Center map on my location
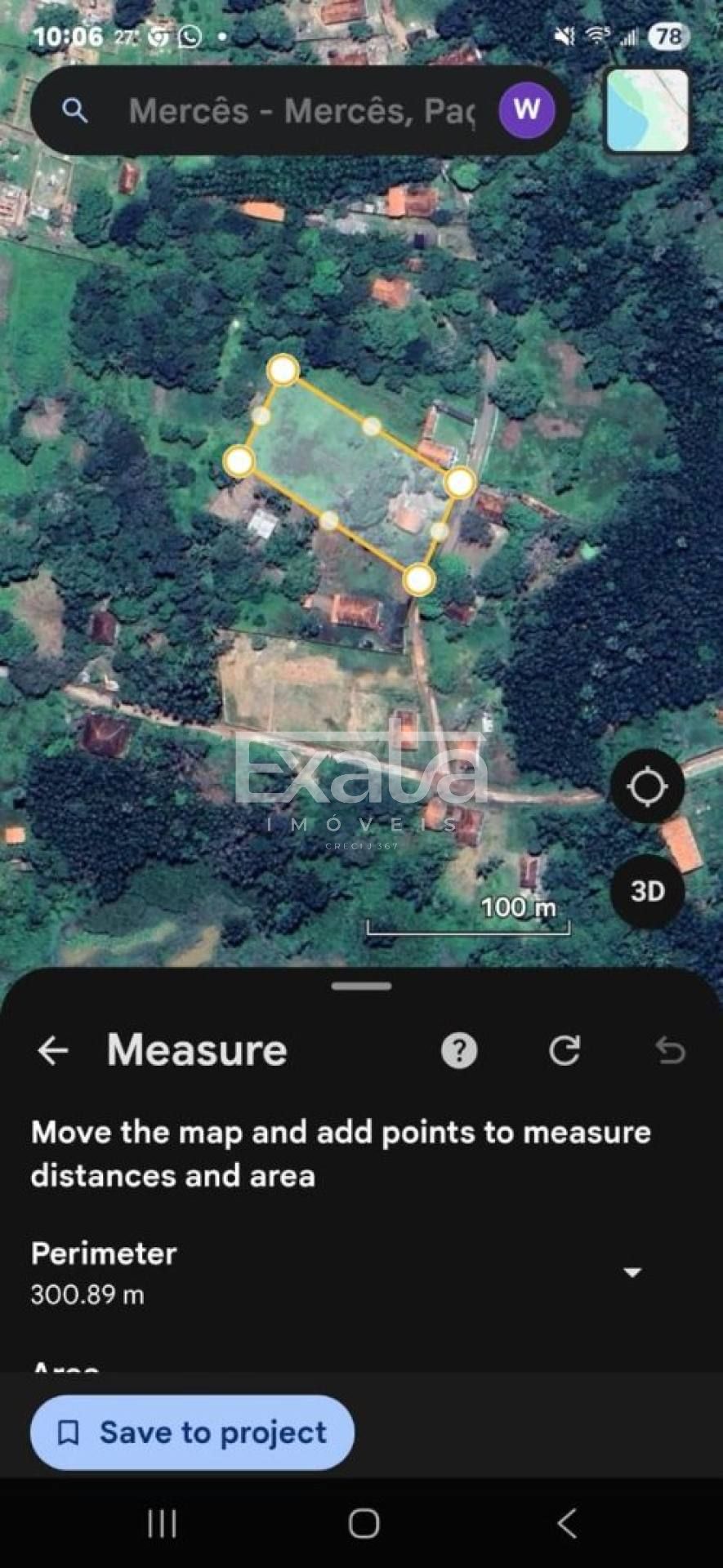723x1568 pixels. click(647, 786)
